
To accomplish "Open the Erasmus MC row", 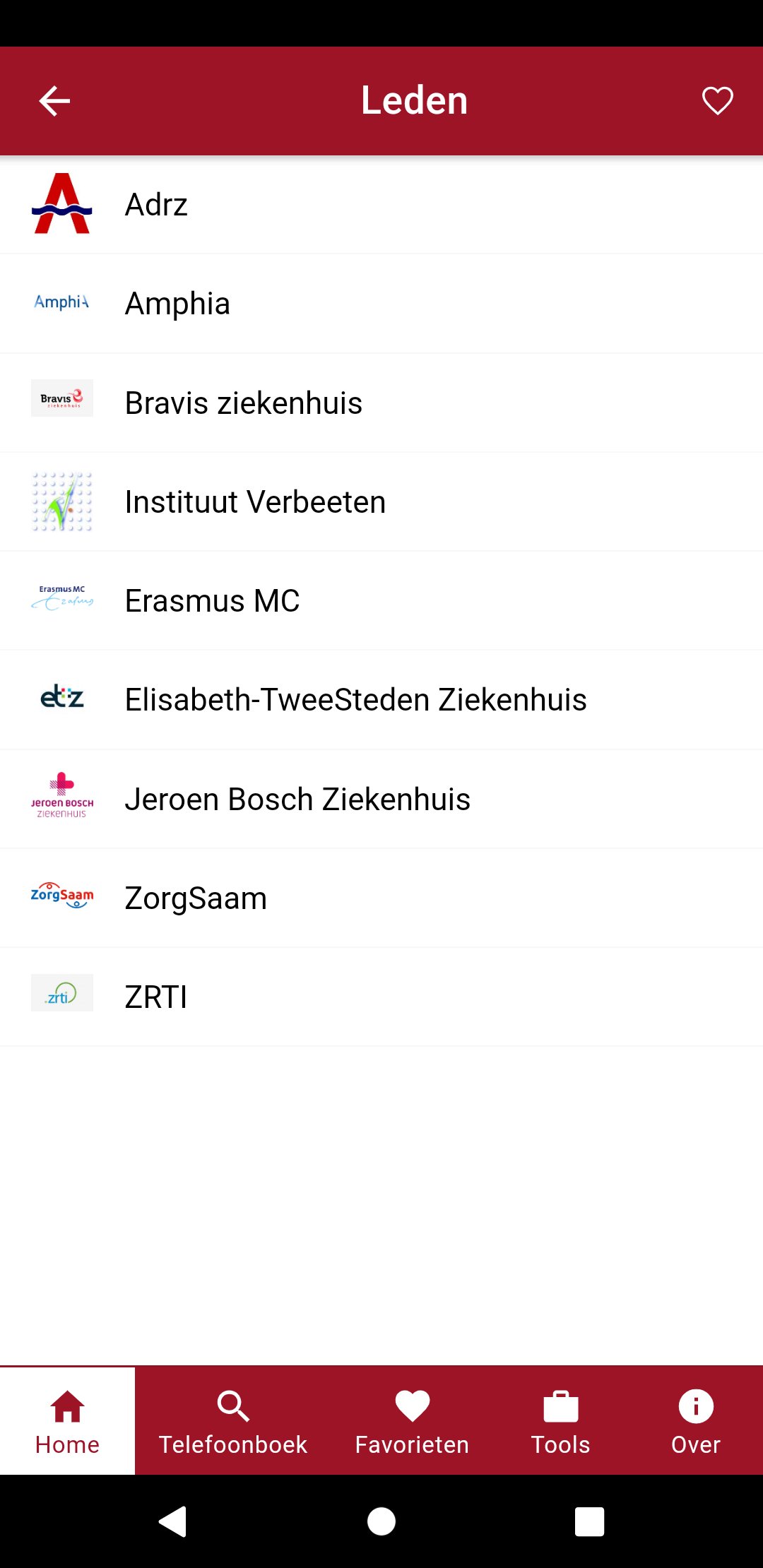I will point(381,600).
